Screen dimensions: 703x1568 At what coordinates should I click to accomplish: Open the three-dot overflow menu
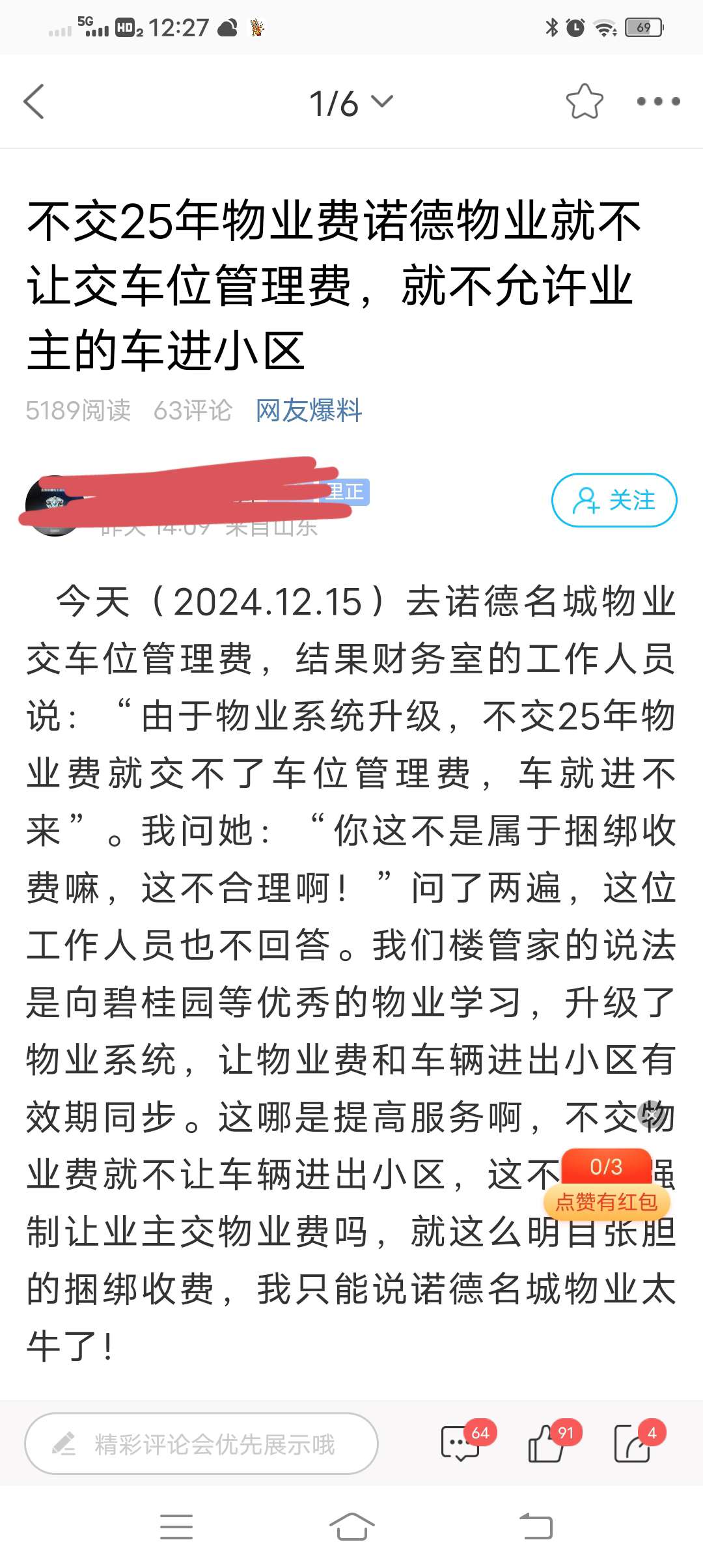click(x=657, y=102)
